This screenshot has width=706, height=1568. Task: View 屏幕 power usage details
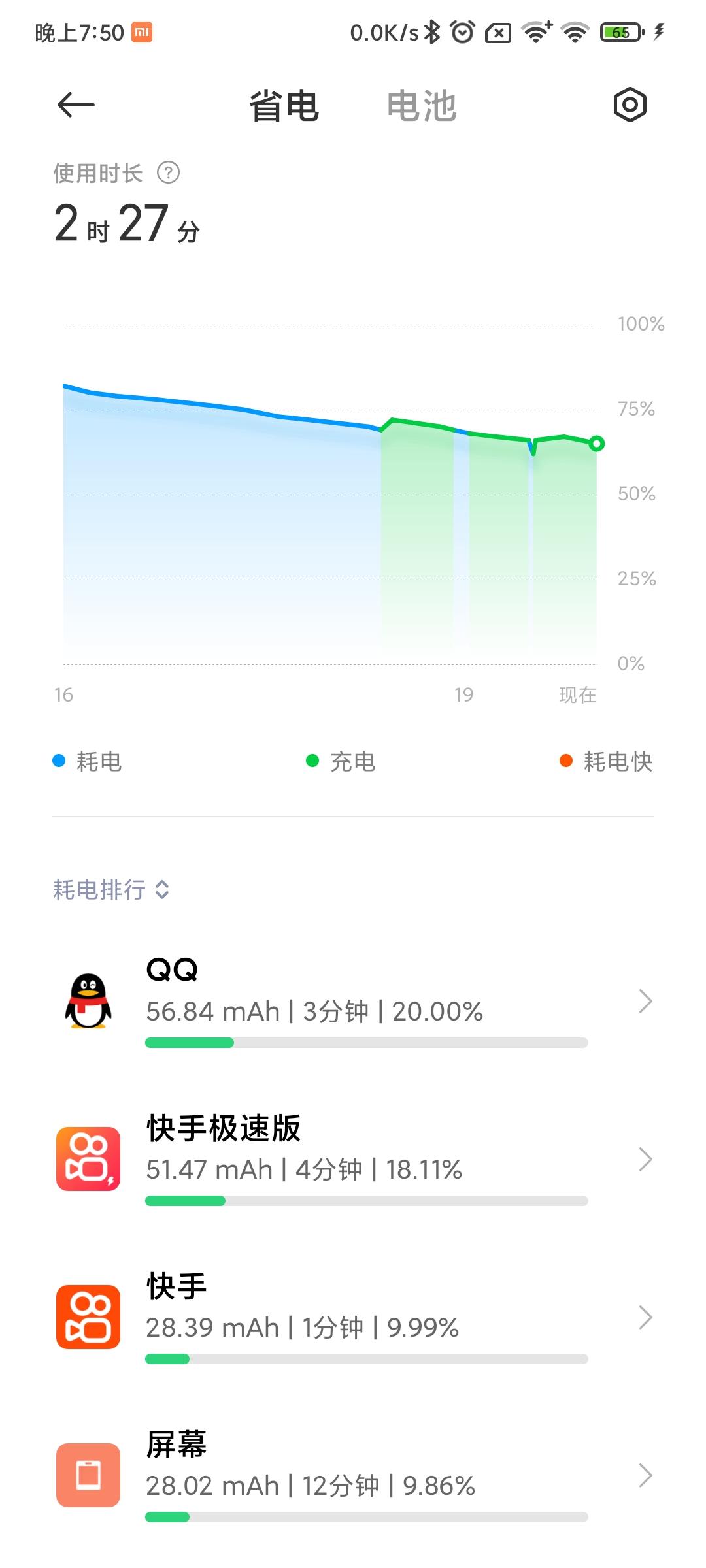[353, 1475]
